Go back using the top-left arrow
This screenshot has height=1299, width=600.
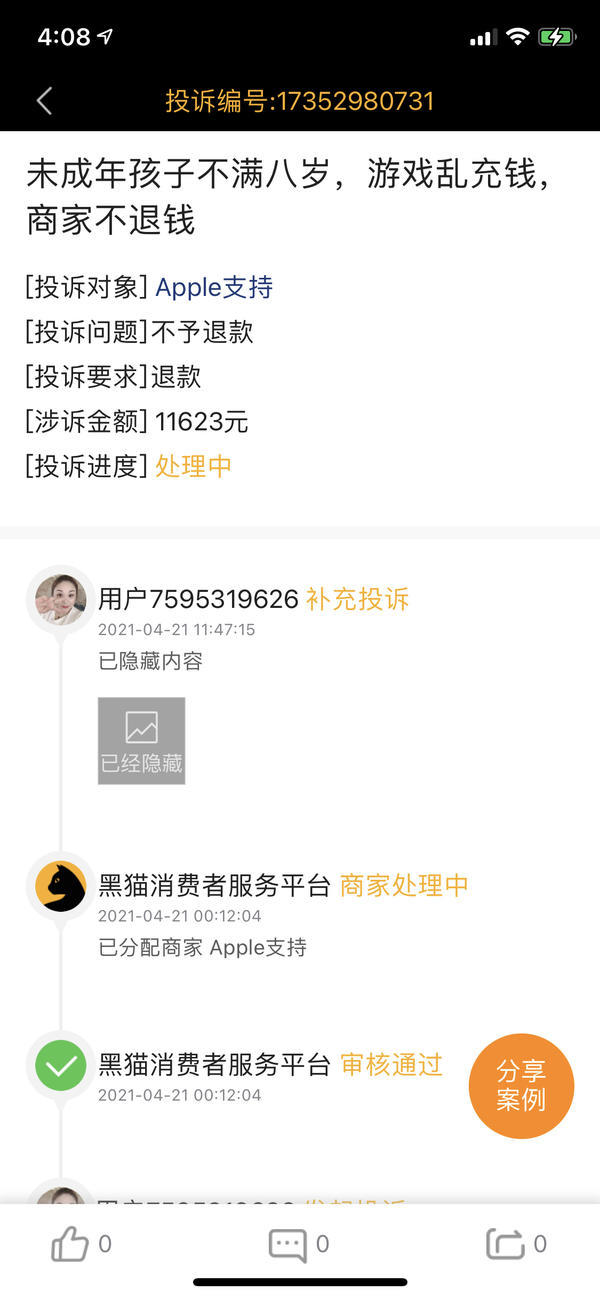click(44, 101)
